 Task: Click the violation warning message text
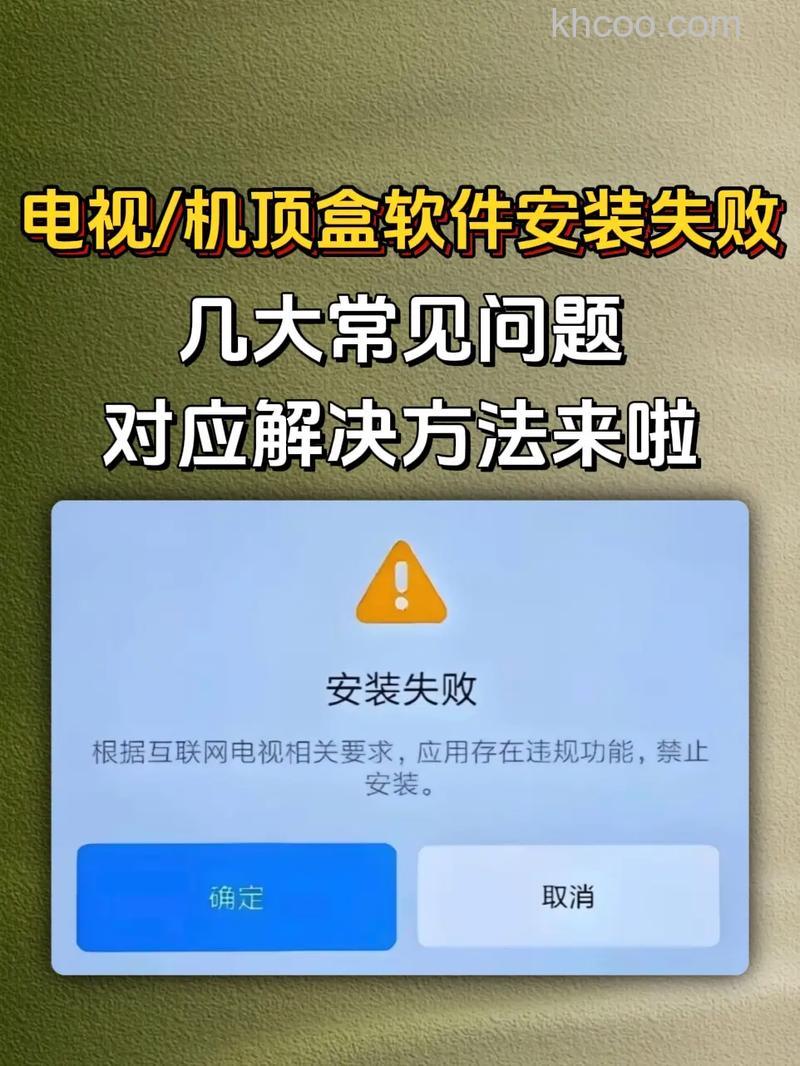(398, 768)
